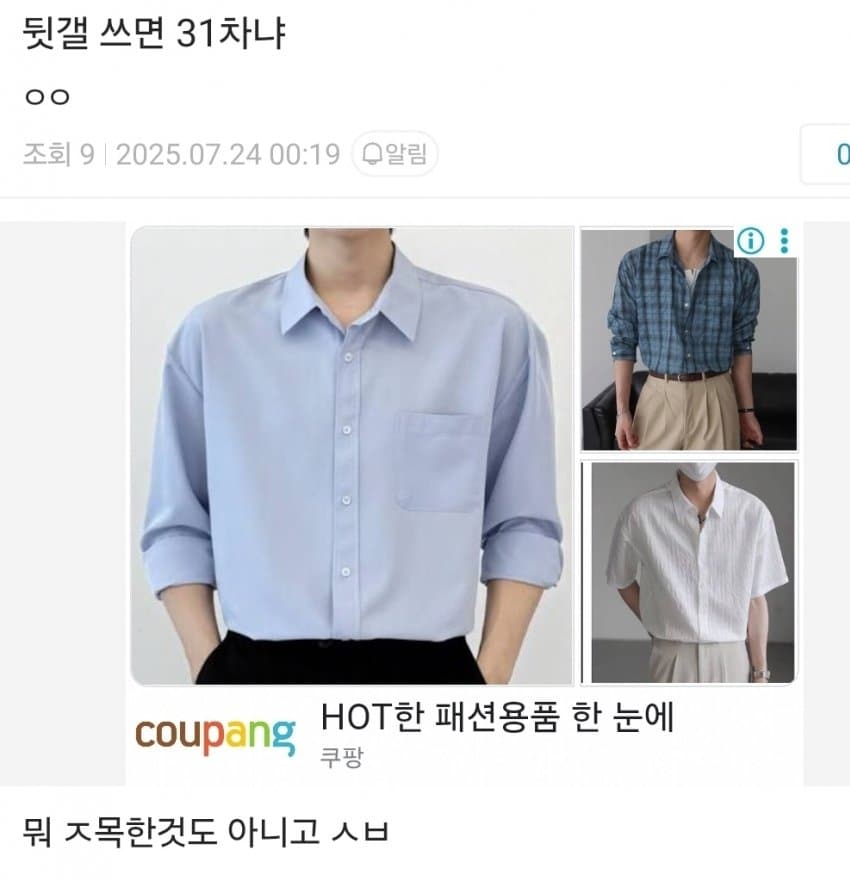Open the light blue shirt ad image
This screenshot has width=850, height=881.
tap(351, 455)
